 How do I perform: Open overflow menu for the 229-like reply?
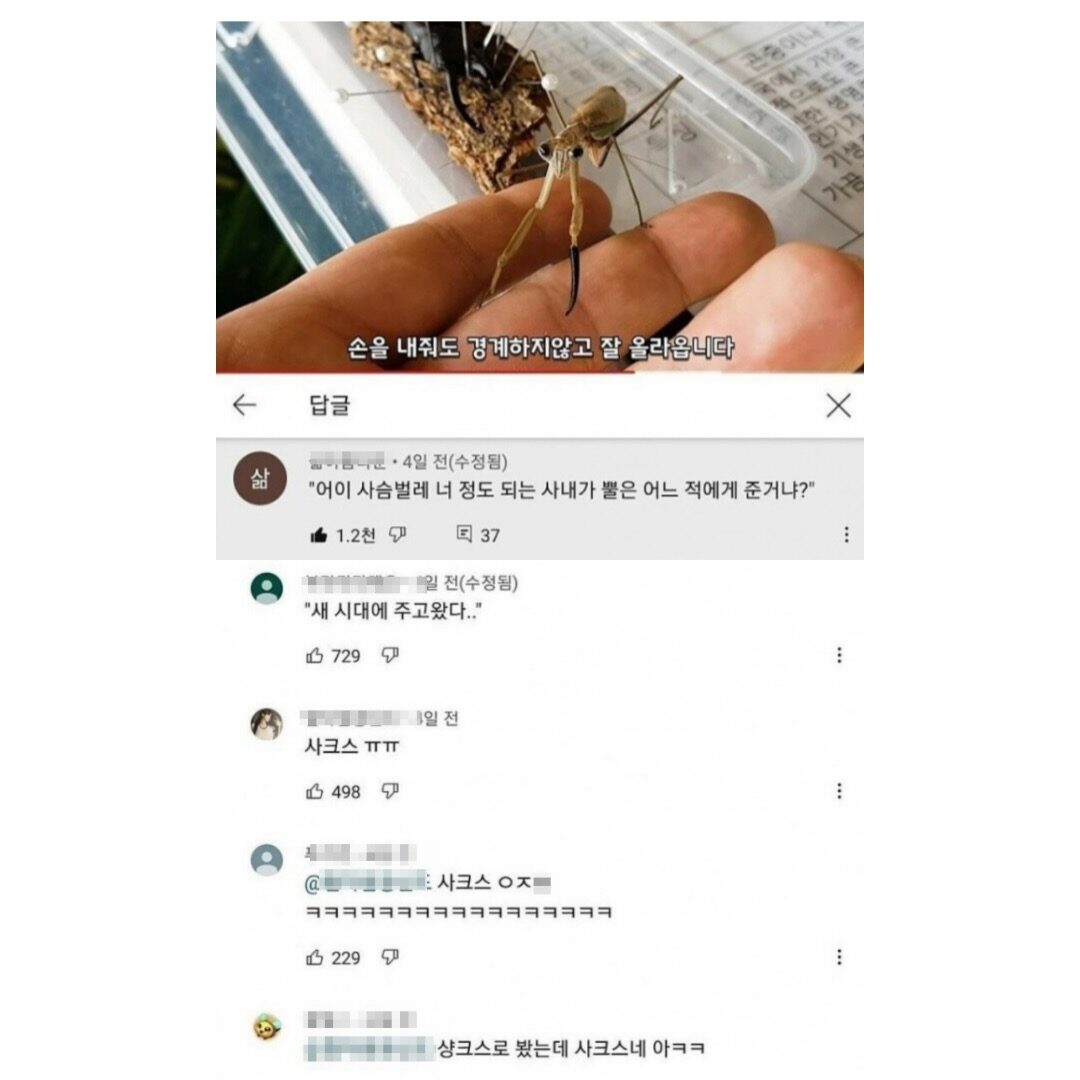838,957
